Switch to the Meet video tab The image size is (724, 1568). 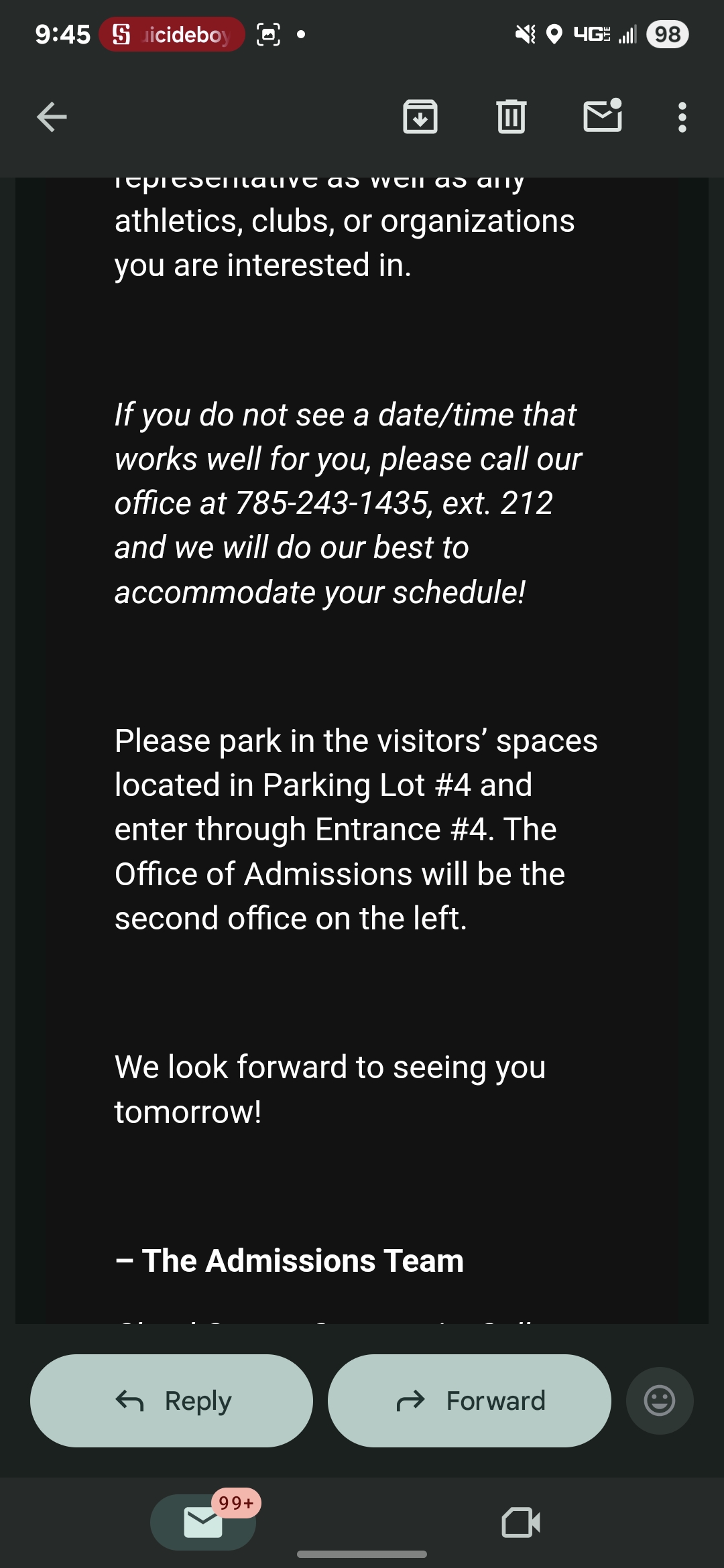[521, 1522]
